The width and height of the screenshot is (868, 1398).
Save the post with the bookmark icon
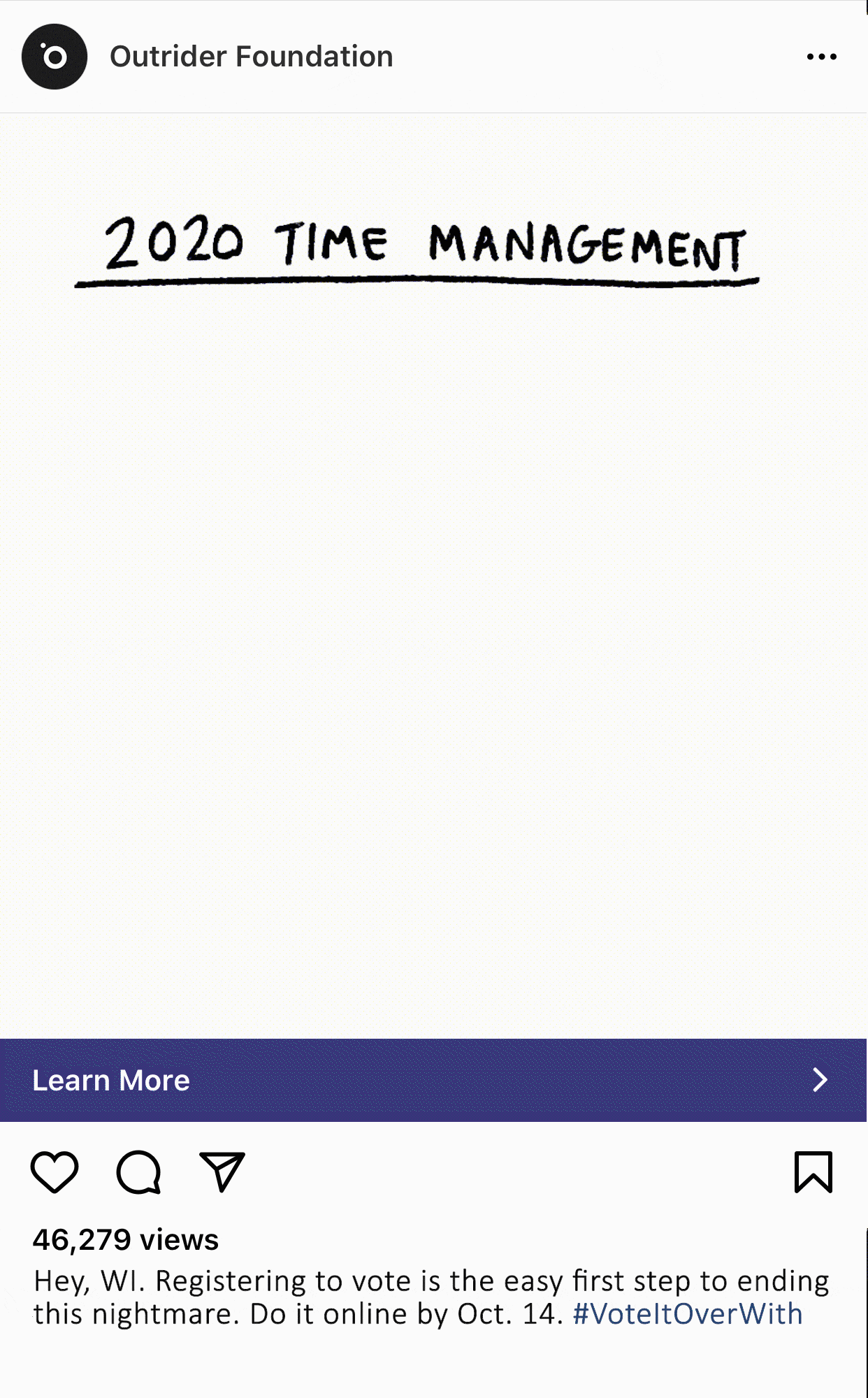click(x=813, y=1172)
